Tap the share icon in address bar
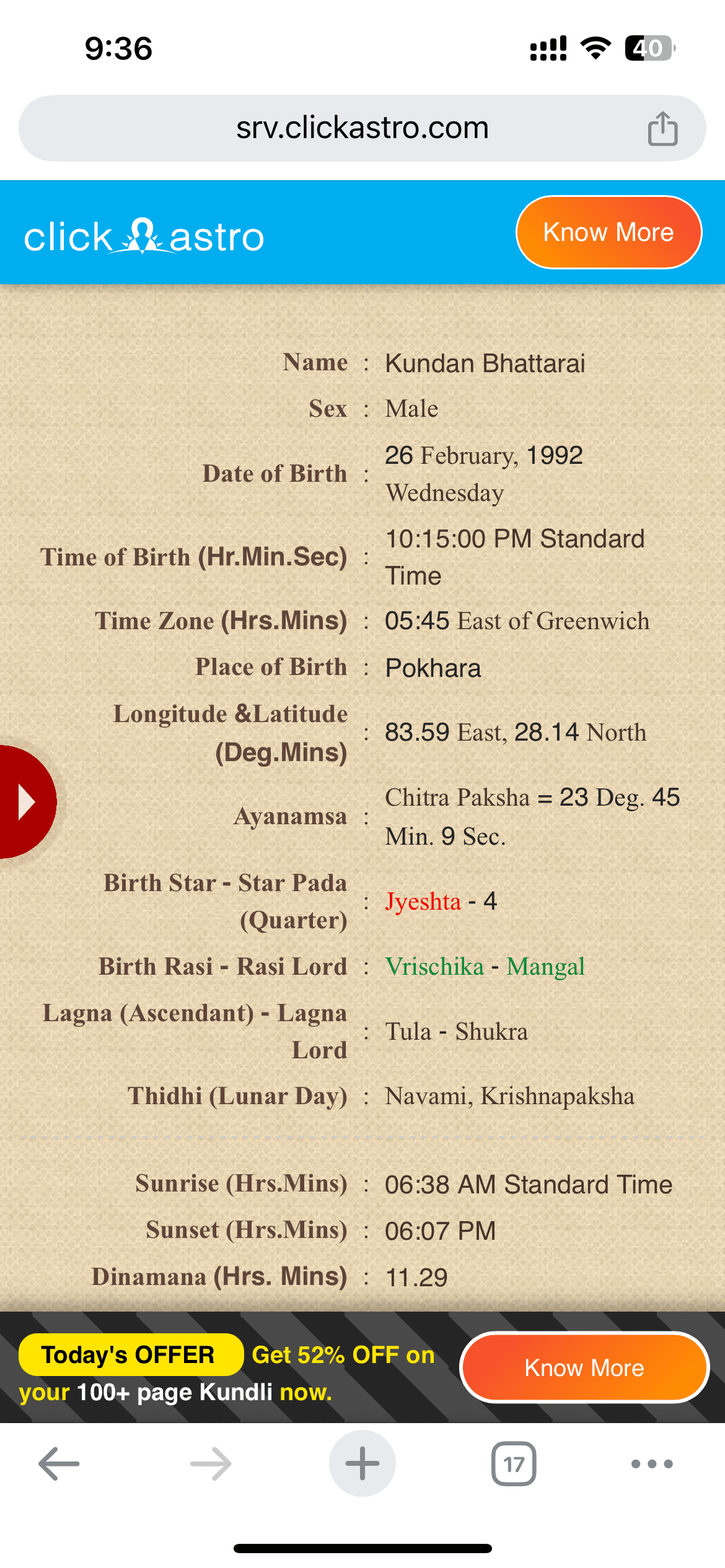 click(662, 128)
